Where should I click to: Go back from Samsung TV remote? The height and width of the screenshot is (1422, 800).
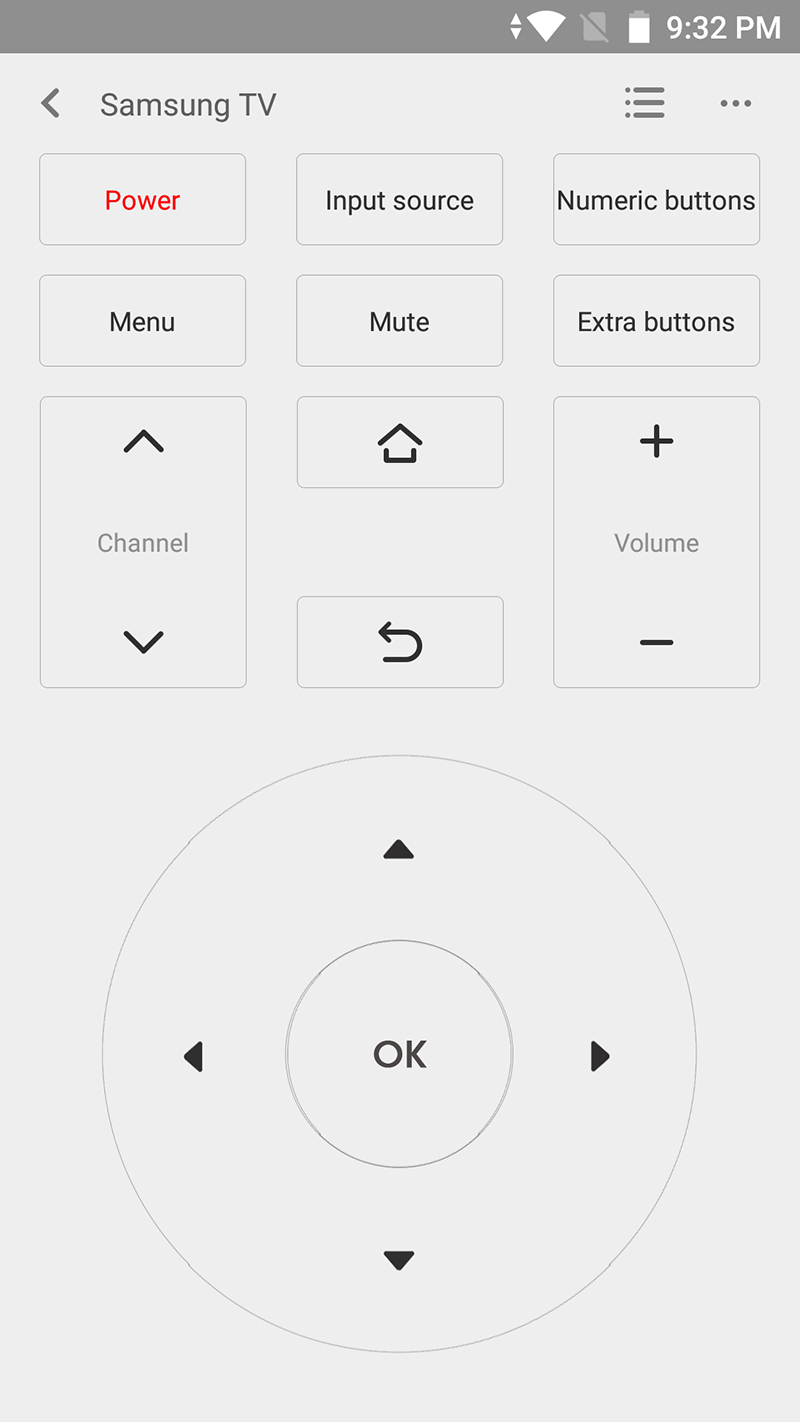pyautogui.click(x=50, y=103)
